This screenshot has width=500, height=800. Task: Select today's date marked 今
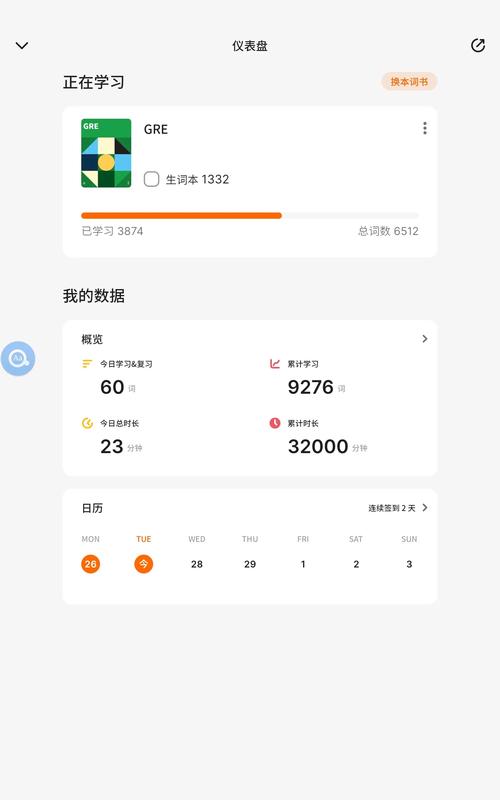pos(144,564)
